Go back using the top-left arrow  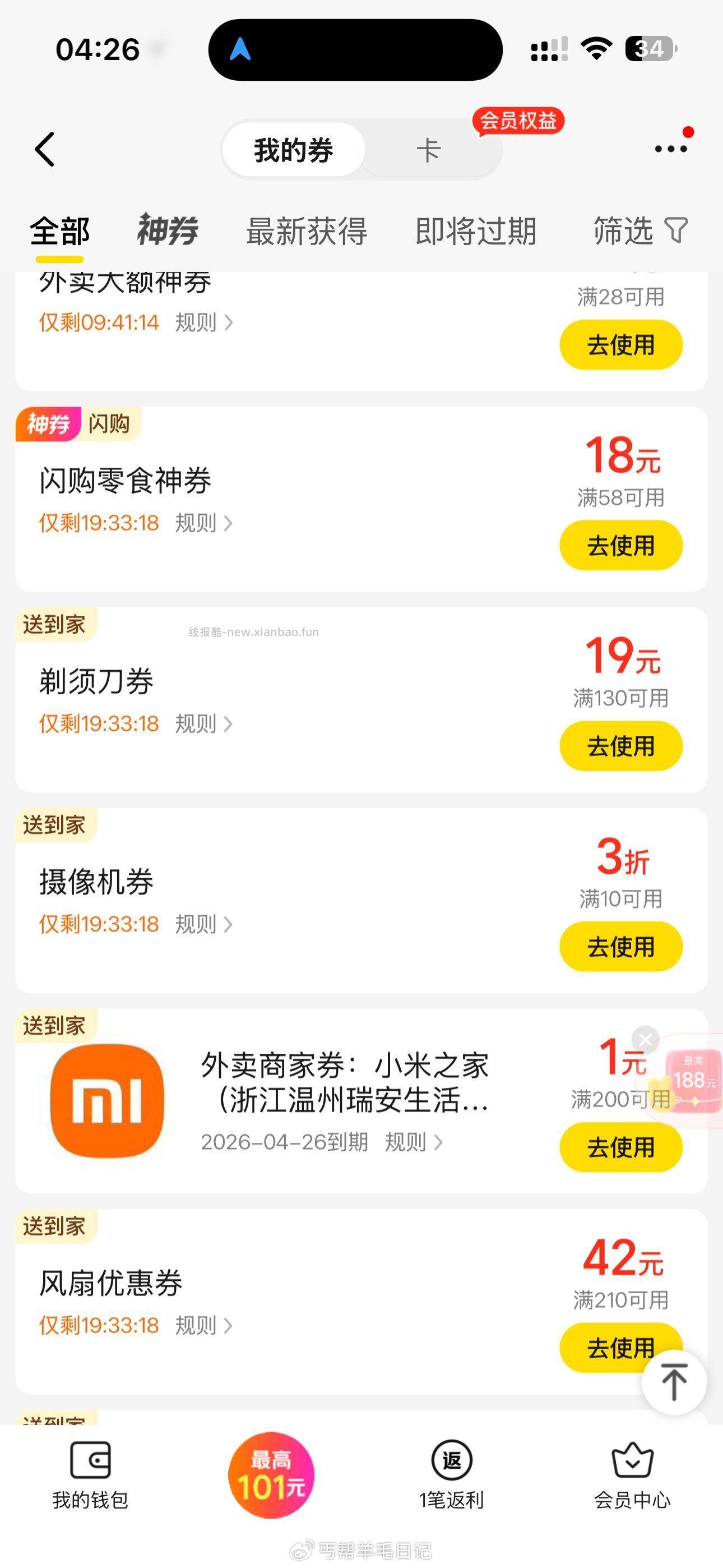(44, 148)
